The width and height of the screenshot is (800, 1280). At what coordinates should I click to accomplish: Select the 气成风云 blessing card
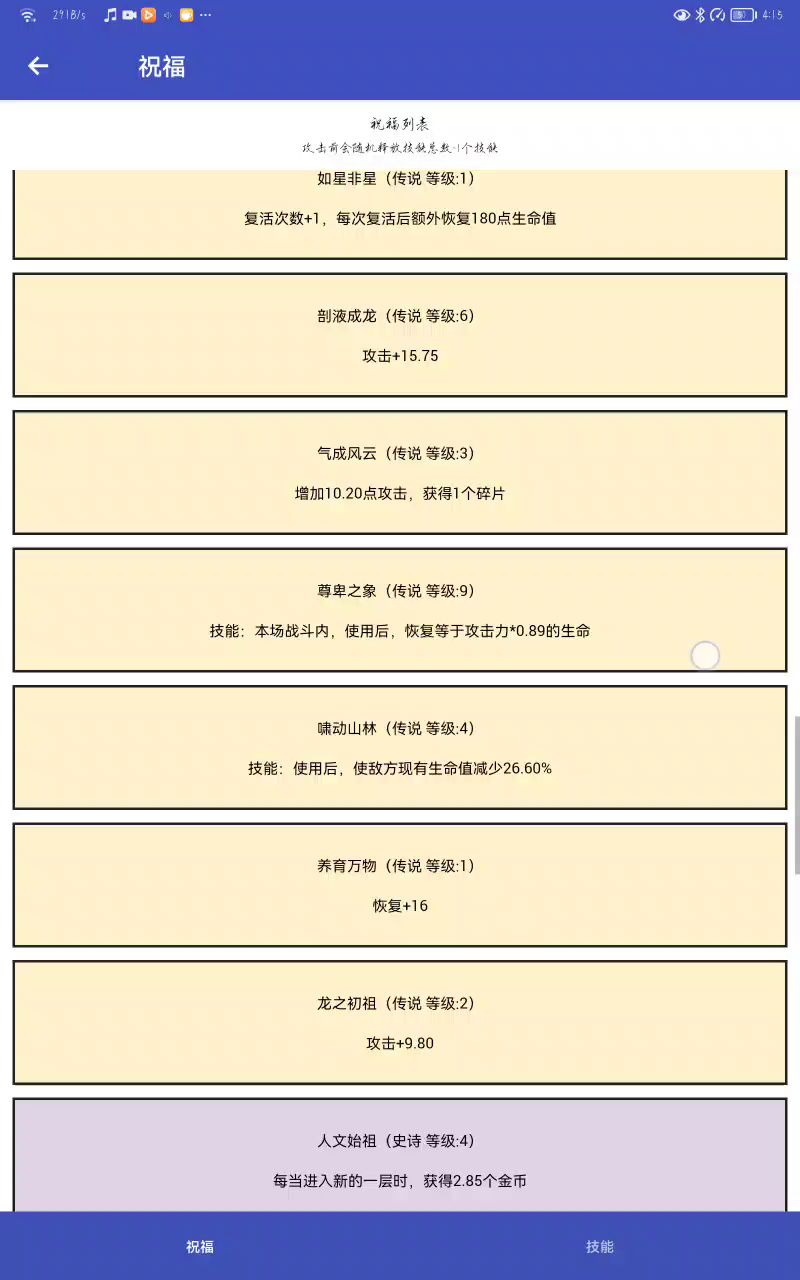(400, 472)
